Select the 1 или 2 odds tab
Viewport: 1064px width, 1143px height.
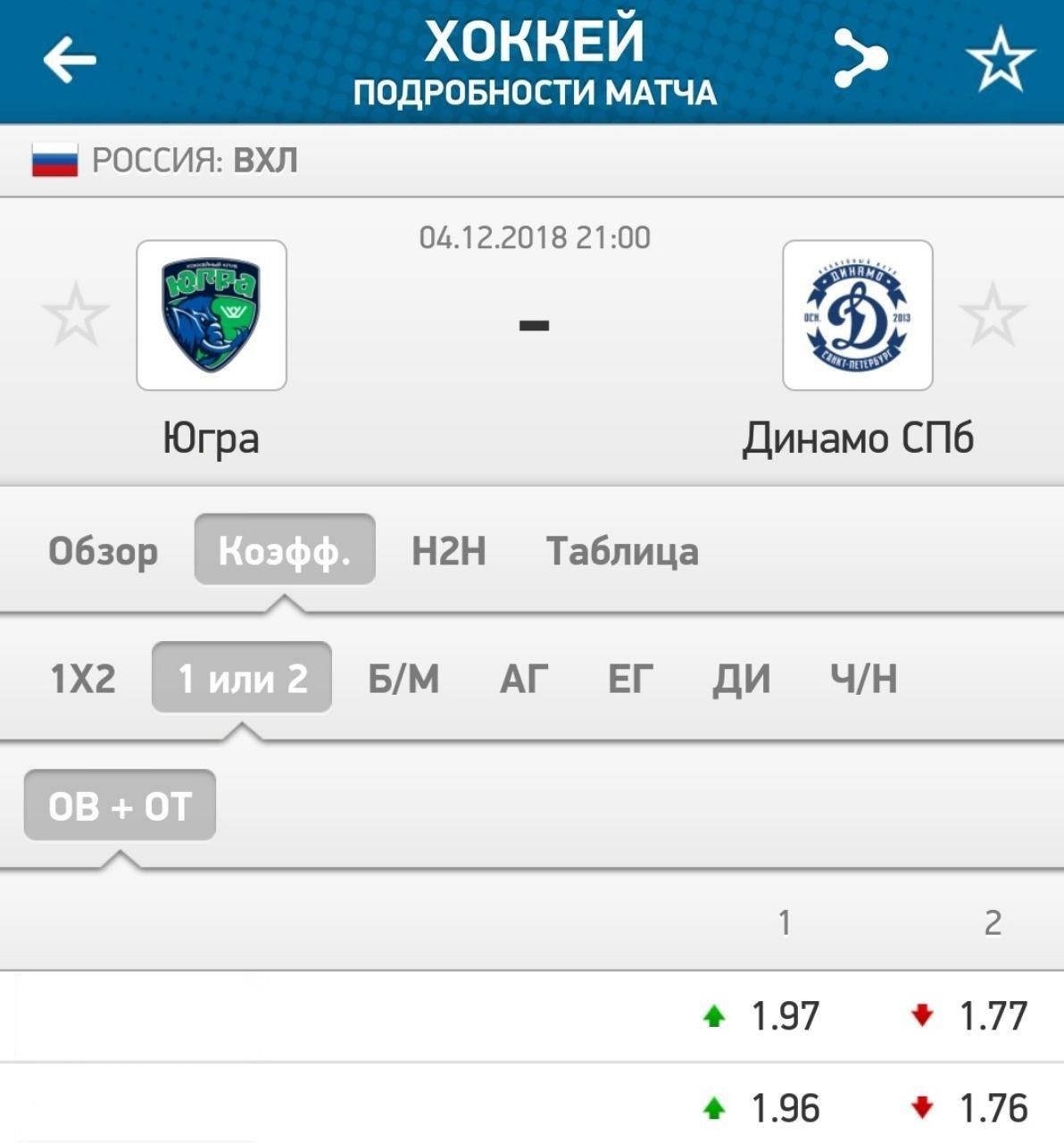tap(242, 679)
